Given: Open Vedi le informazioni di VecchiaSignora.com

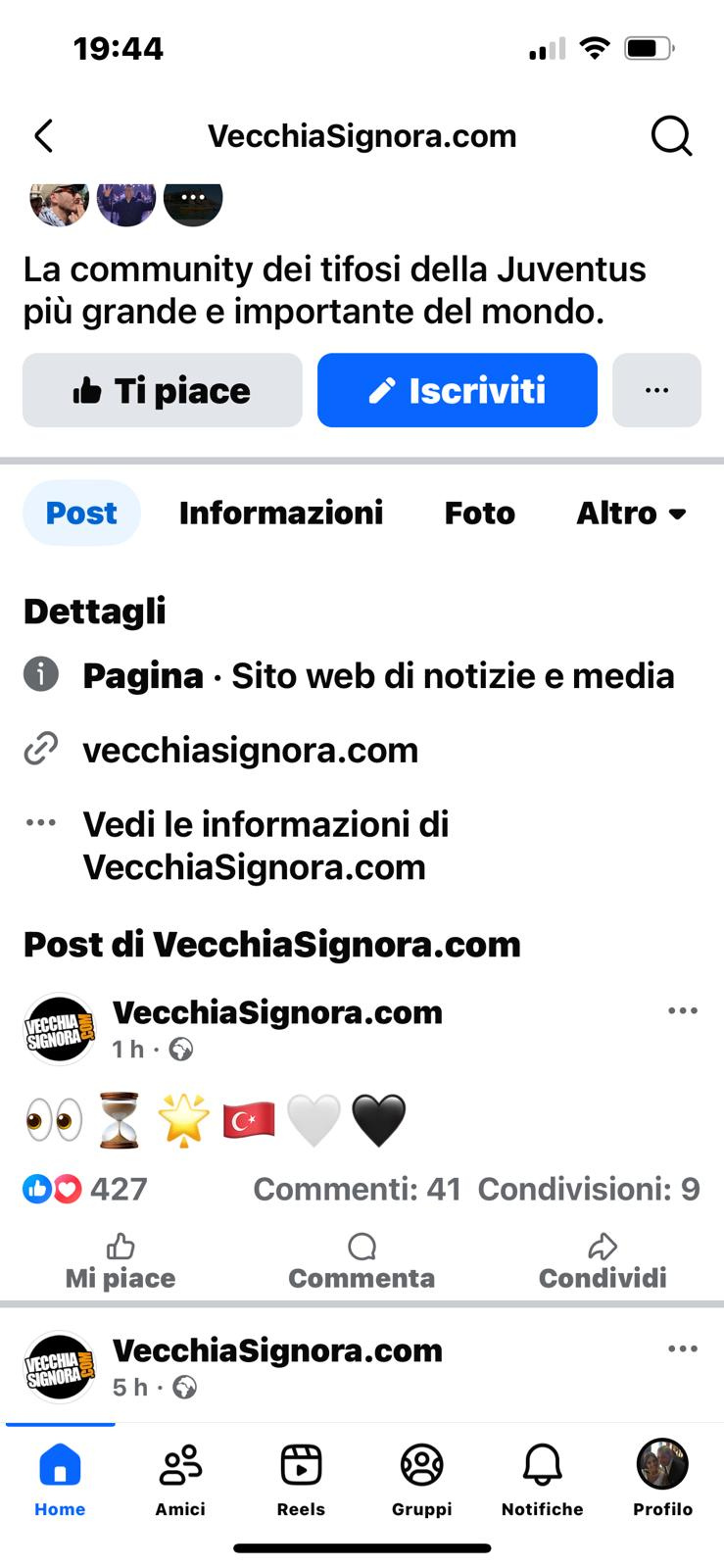Looking at the screenshot, I should tap(265, 846).
